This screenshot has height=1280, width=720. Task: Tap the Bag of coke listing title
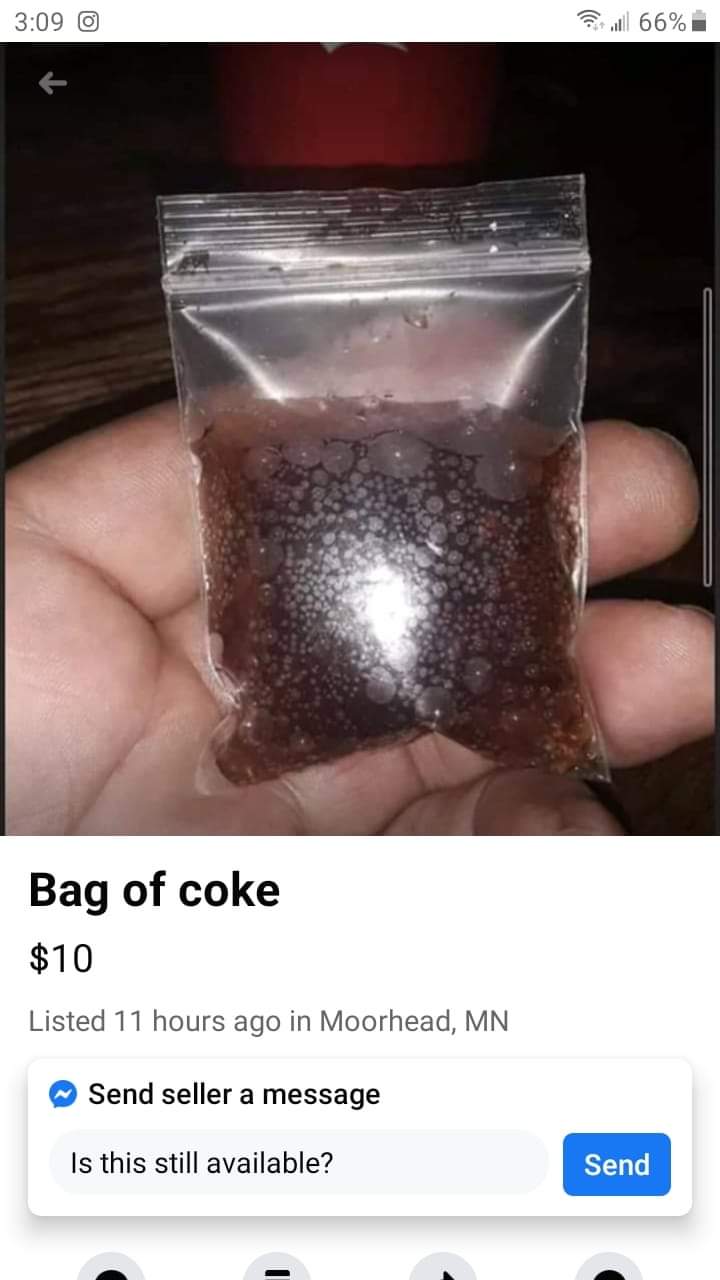click(x=154, y=889)
